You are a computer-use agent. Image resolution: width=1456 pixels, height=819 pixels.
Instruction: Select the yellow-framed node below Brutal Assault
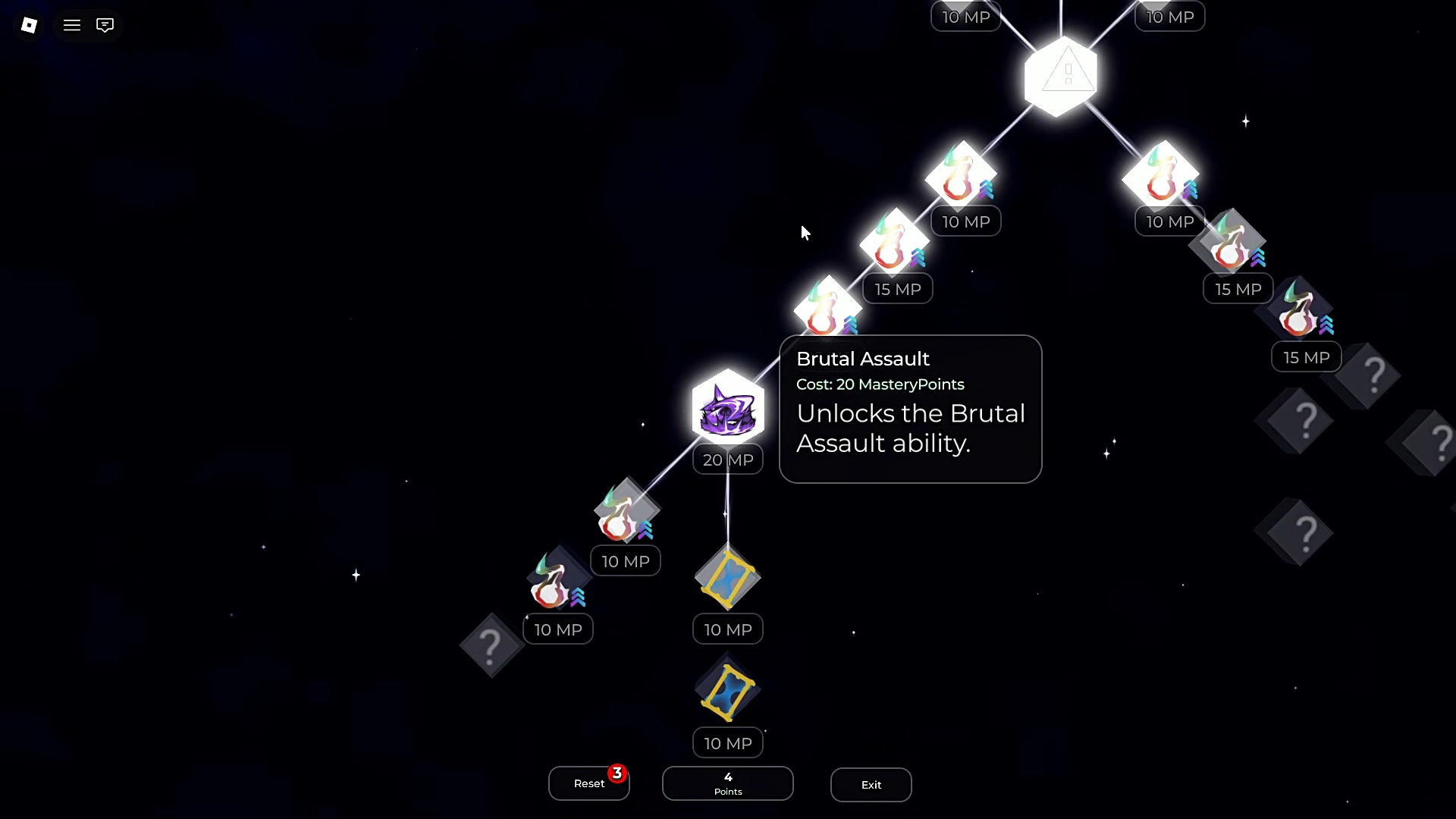click(x=727, y=578)
